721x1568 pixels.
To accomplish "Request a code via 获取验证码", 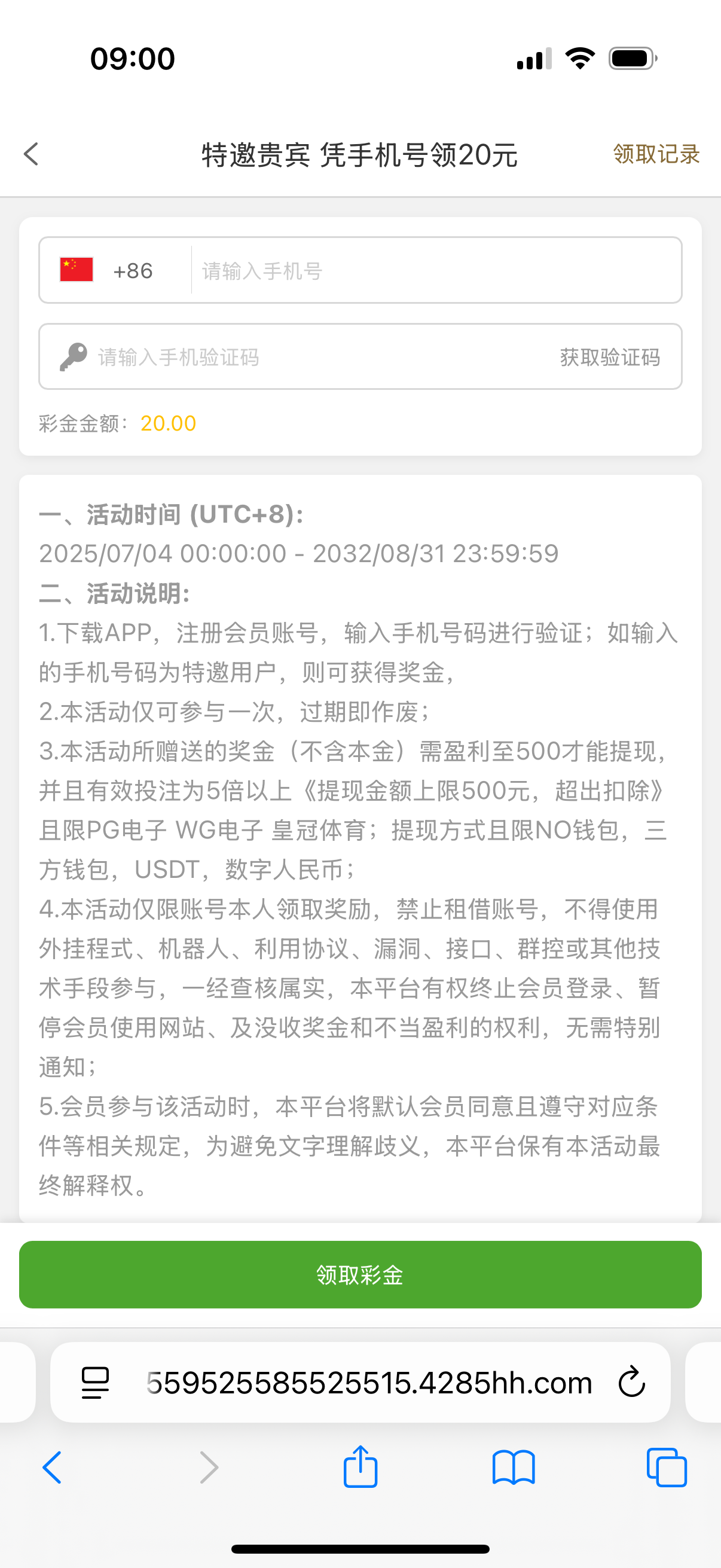I will (610, 357).
